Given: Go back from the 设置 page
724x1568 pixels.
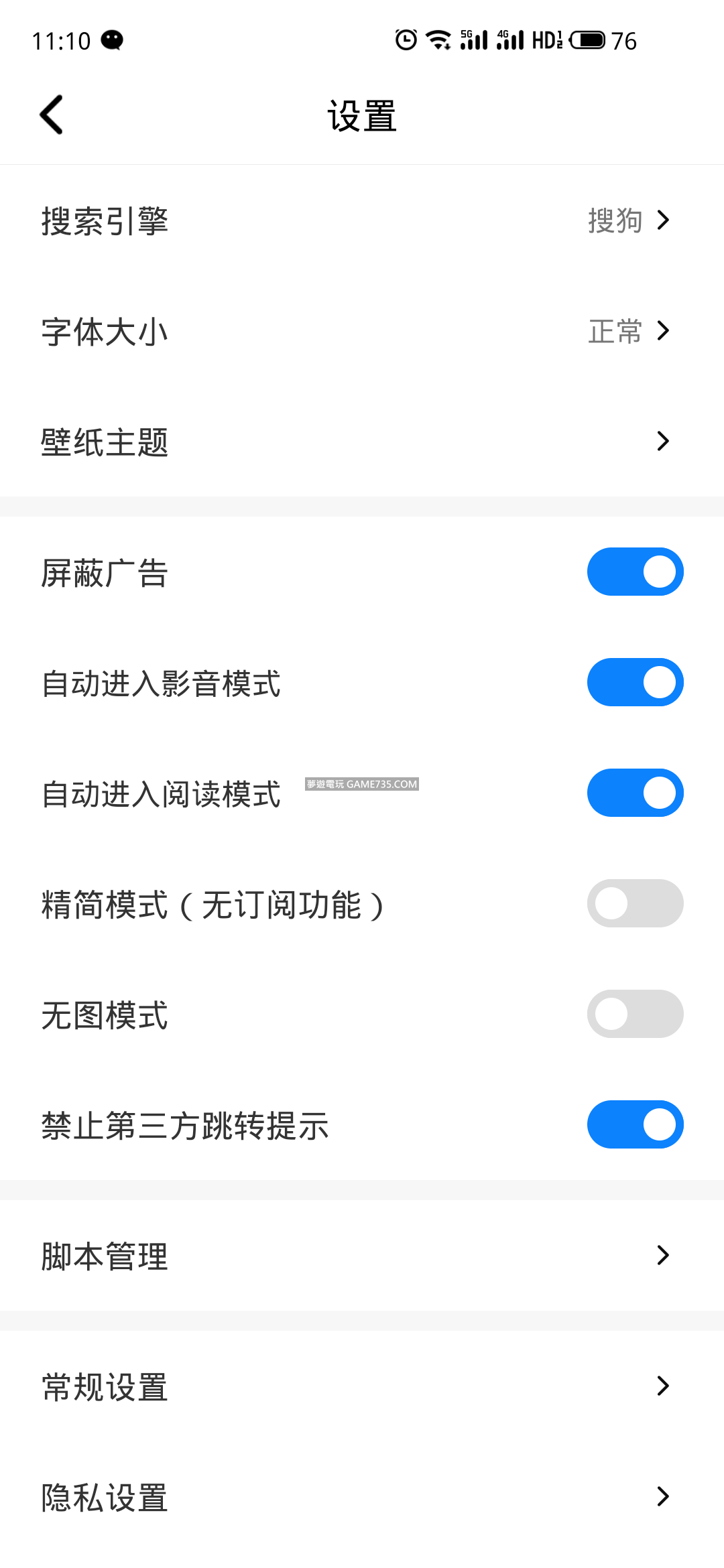Looking at the screenshot, I should point(52,115).
